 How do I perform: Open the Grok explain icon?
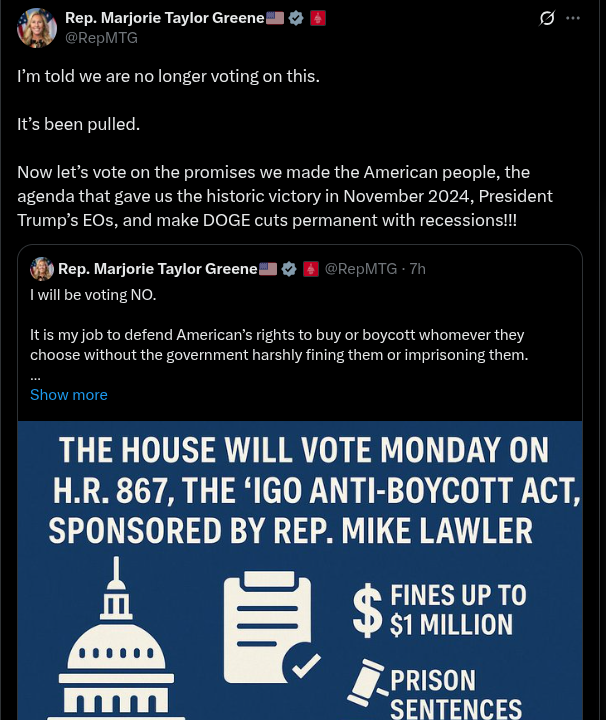[x=546, y=18]
